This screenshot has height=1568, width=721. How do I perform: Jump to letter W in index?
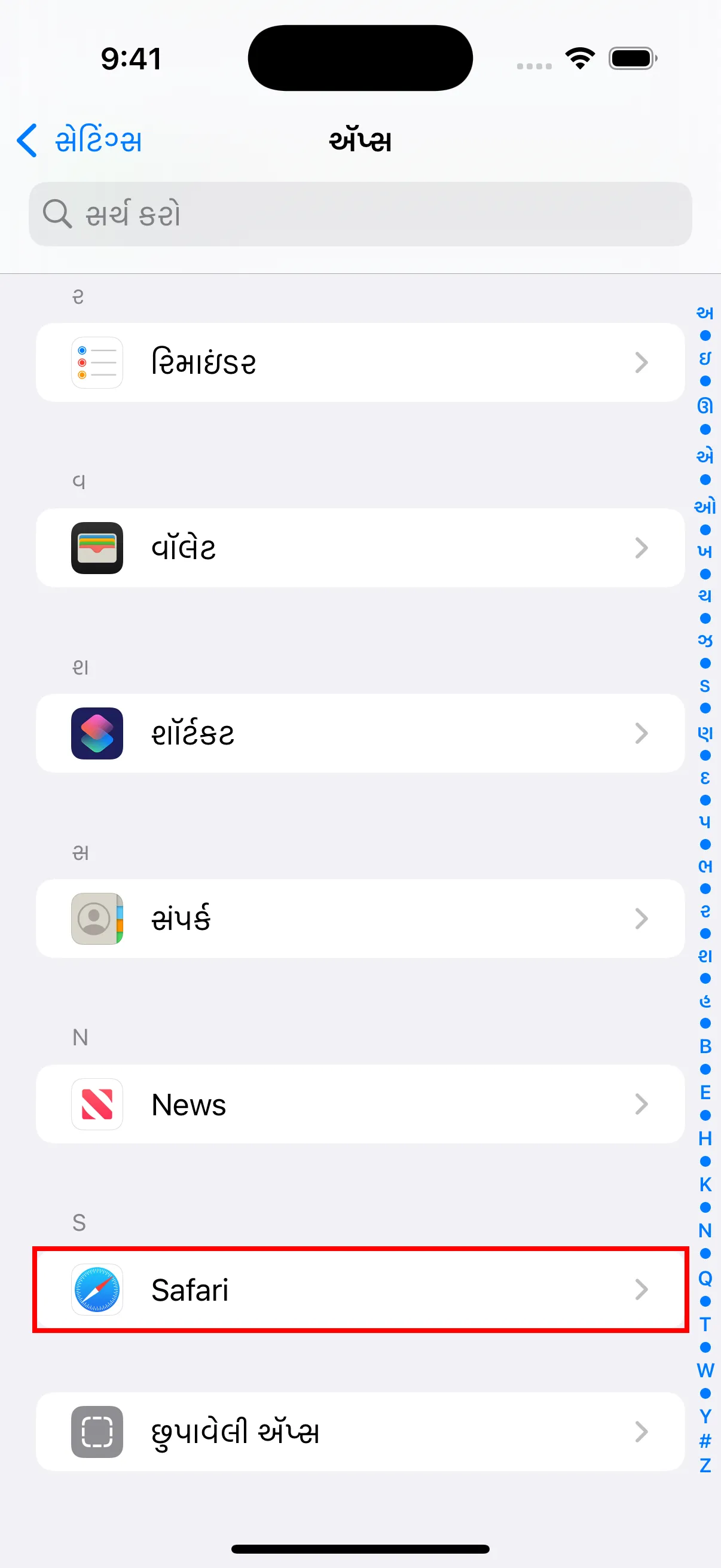705,1370
